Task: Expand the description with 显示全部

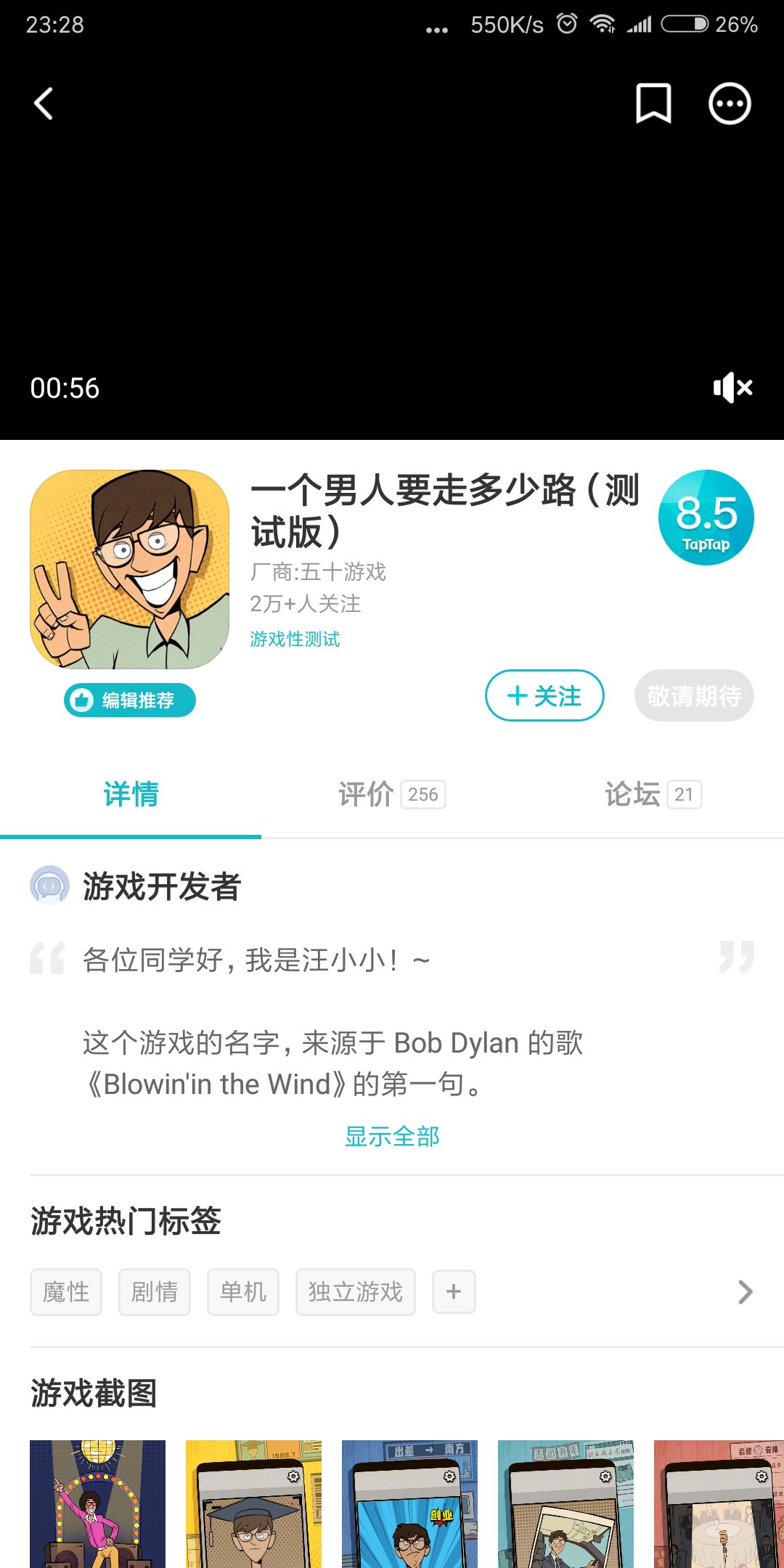Action: (x=392, y=1136)
